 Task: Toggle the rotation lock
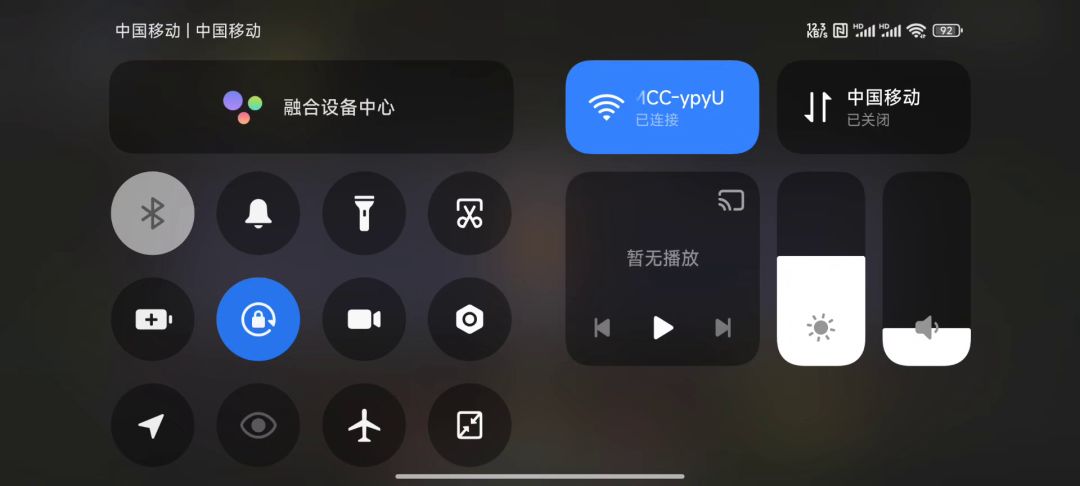pyautogui.click(x=258, y=319)
